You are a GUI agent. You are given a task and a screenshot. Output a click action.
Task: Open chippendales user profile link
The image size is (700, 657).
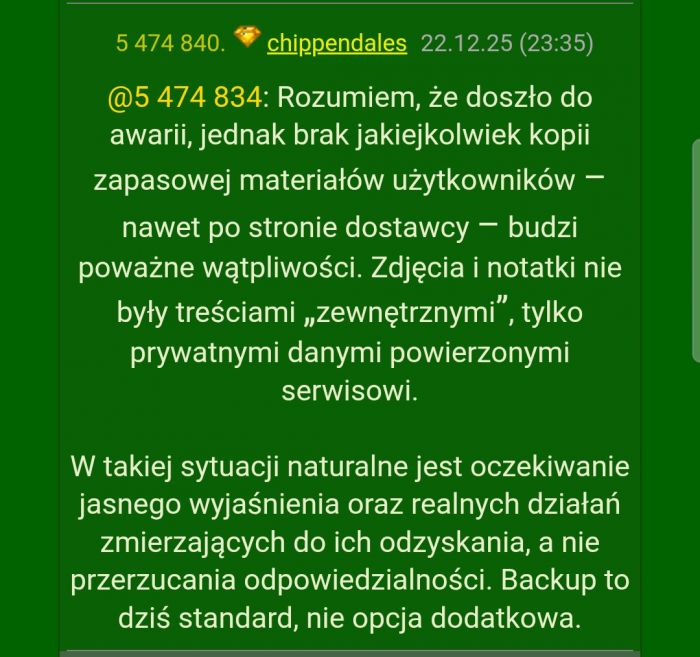[337, 43]
